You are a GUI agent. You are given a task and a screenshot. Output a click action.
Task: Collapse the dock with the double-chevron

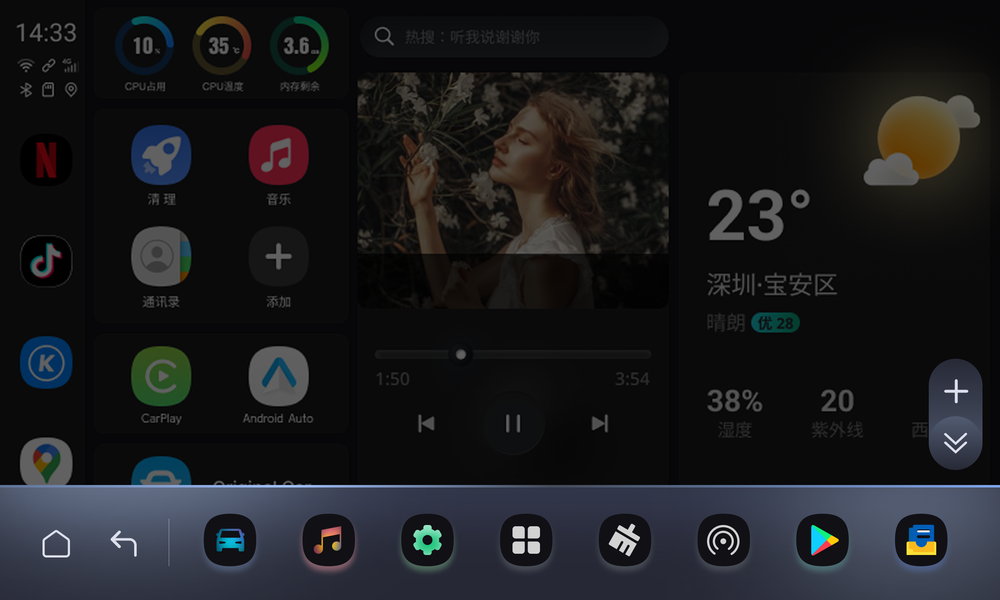(955, 442)
